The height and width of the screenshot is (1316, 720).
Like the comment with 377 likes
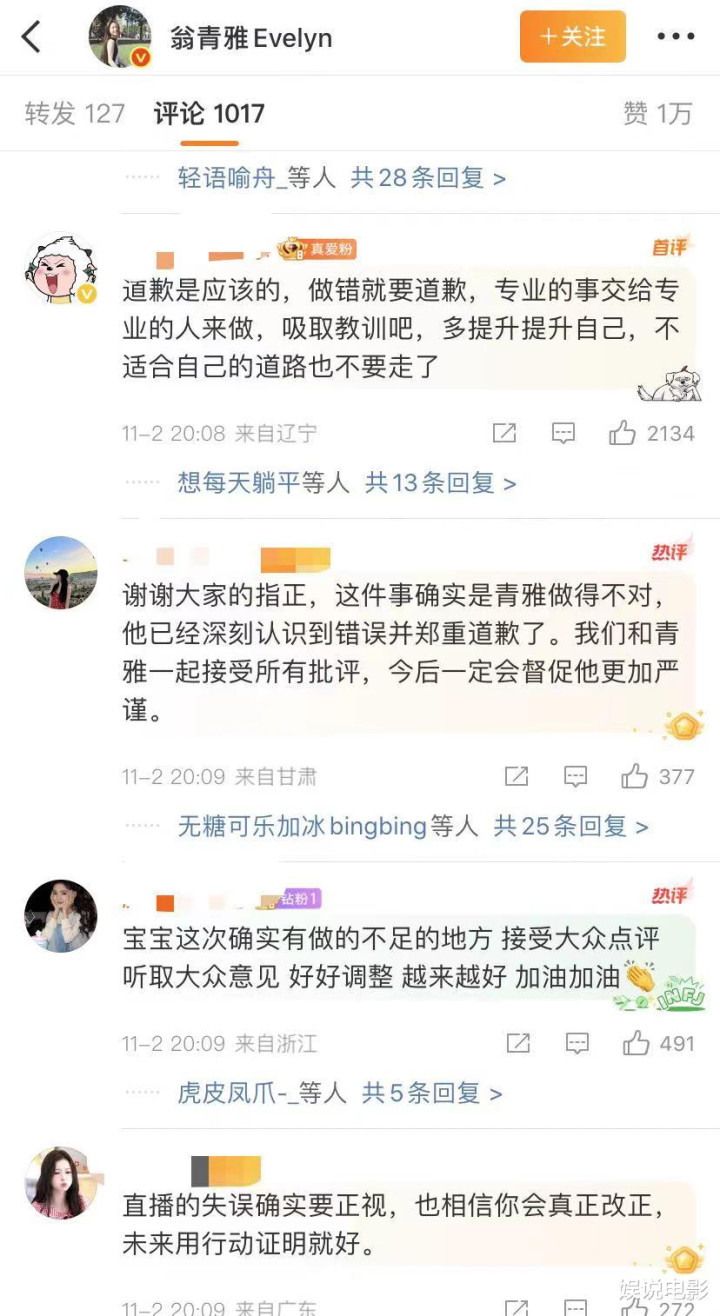pyautogui.click(x=635, y=776)
